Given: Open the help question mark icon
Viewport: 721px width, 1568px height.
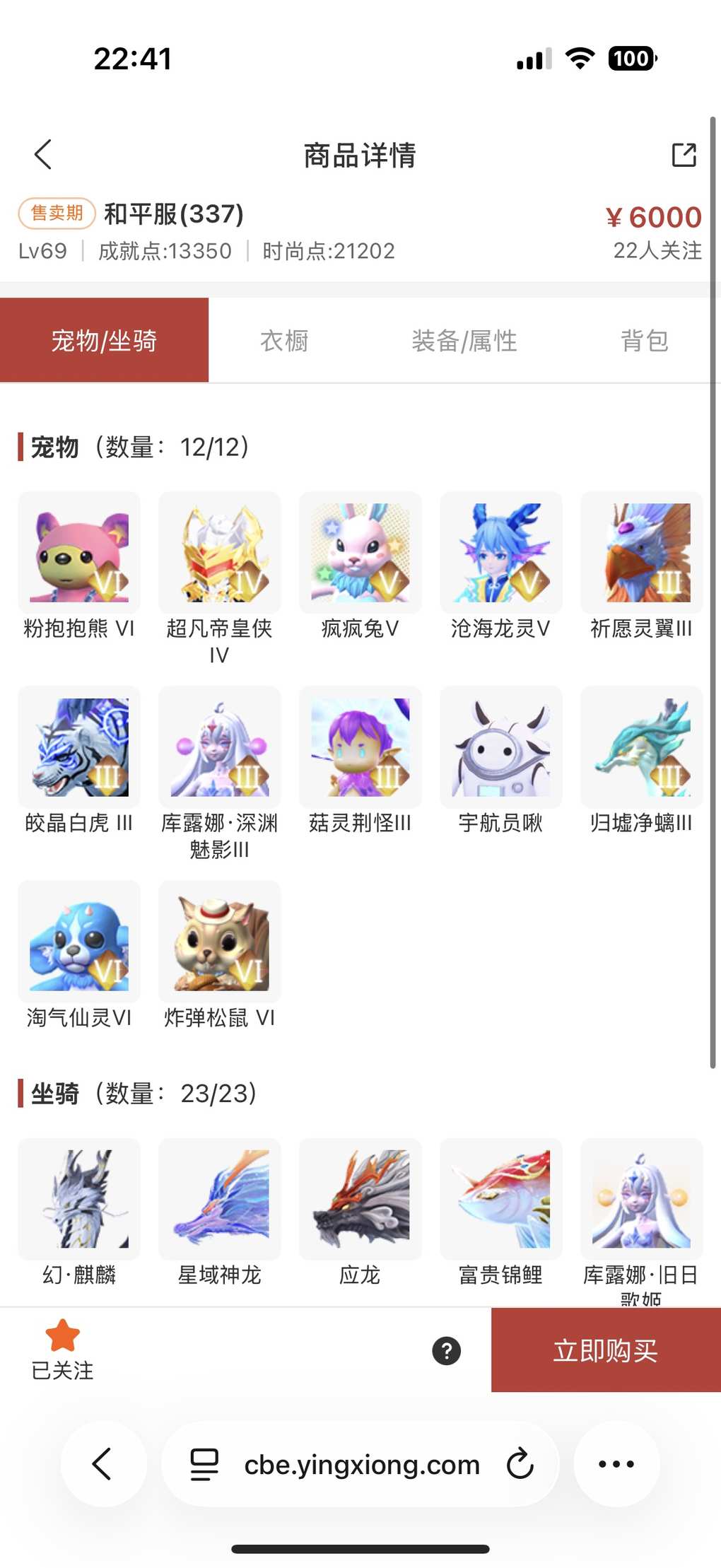Looking at the screenshot, I should 446,1351.
